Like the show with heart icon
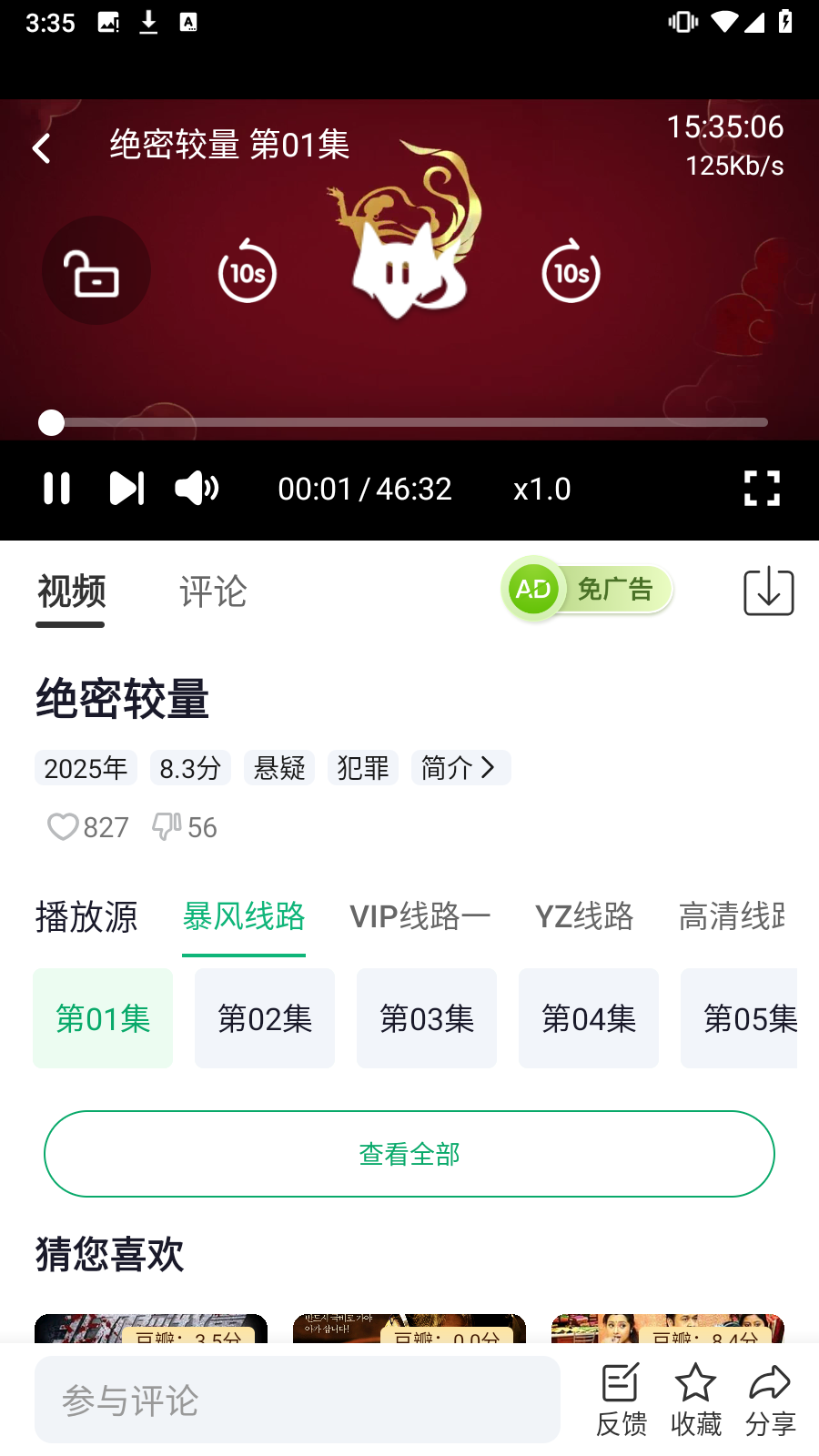This screenshot has width=819, height=1456. click(63, 827)
